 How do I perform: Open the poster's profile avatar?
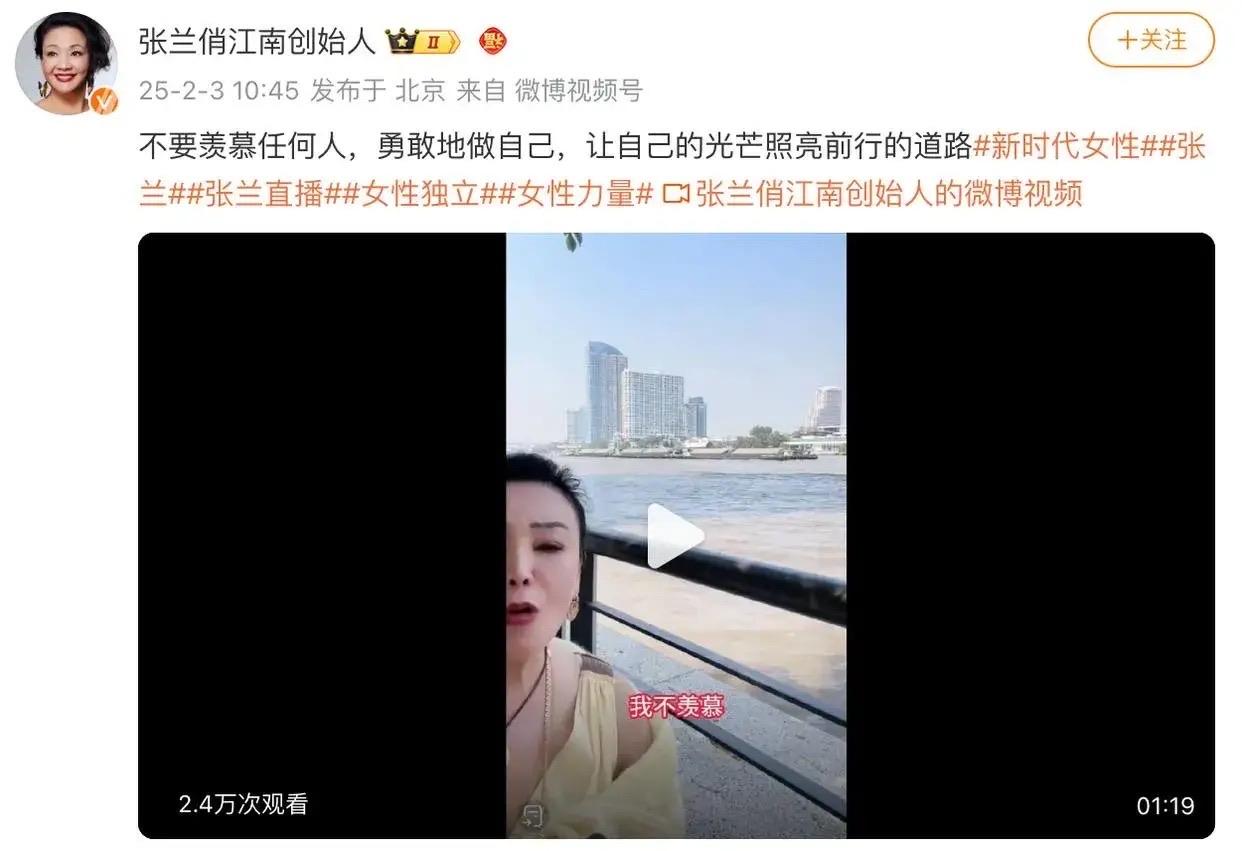click(66, 64)
